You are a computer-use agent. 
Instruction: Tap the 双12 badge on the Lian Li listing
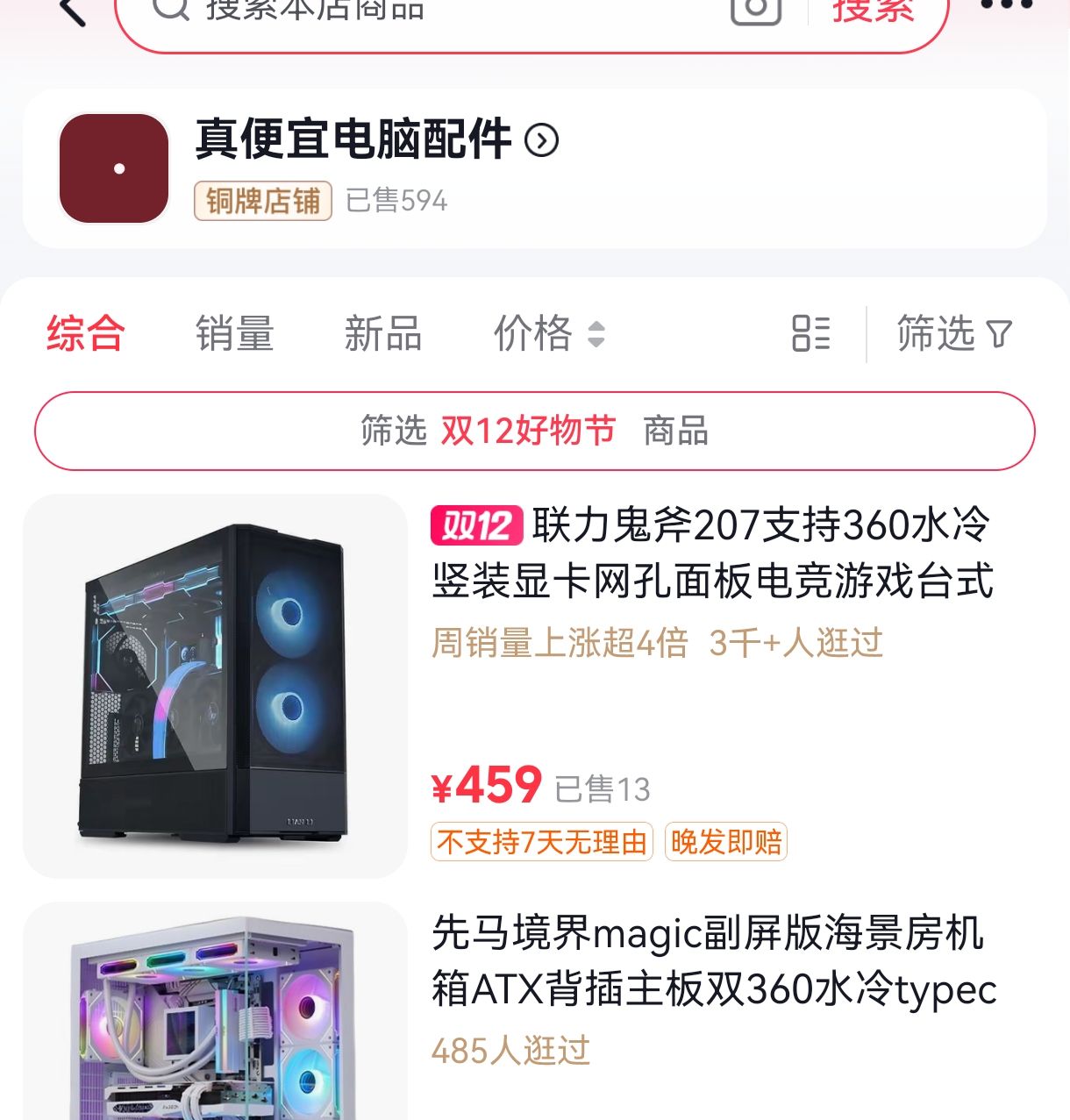point(476,527)
